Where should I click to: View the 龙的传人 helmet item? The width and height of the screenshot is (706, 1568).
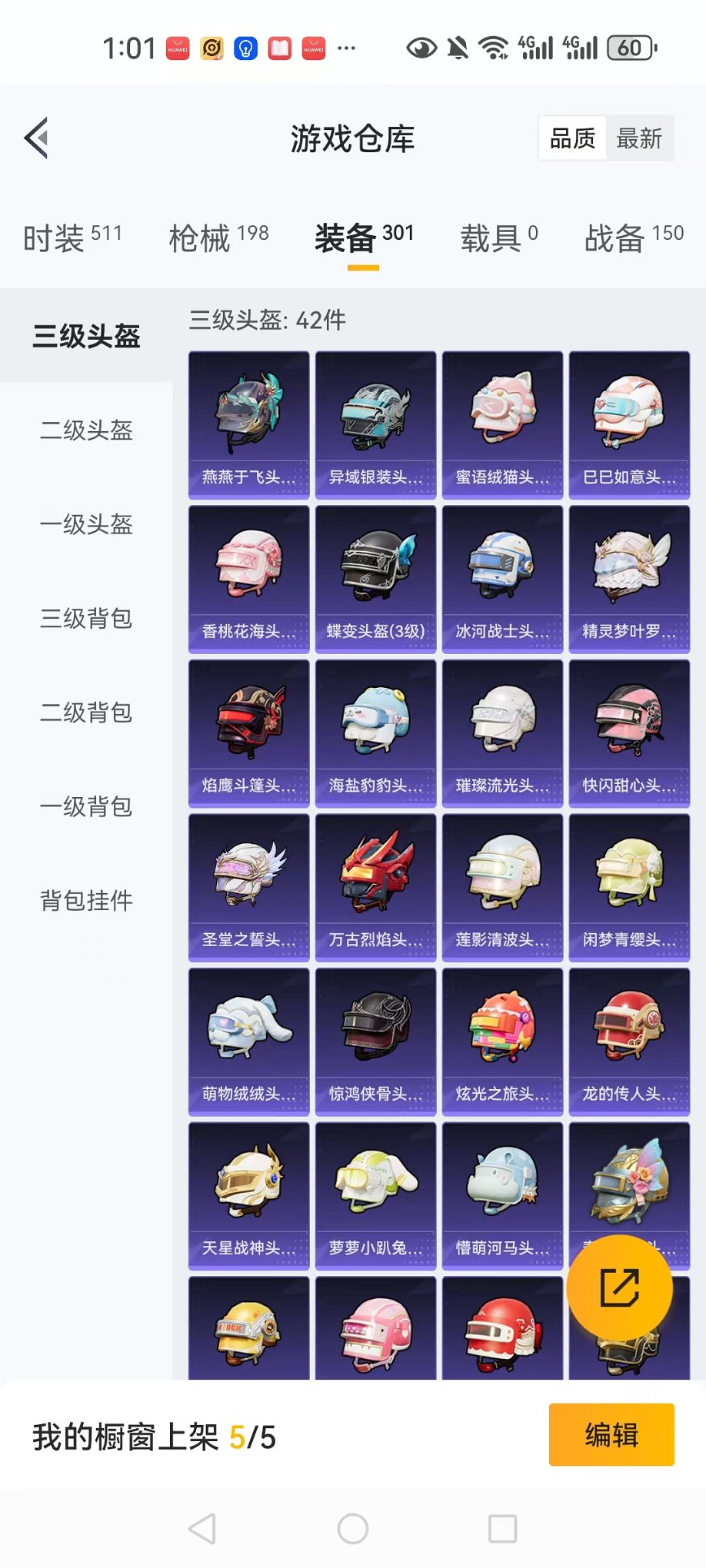(629, 1041)
